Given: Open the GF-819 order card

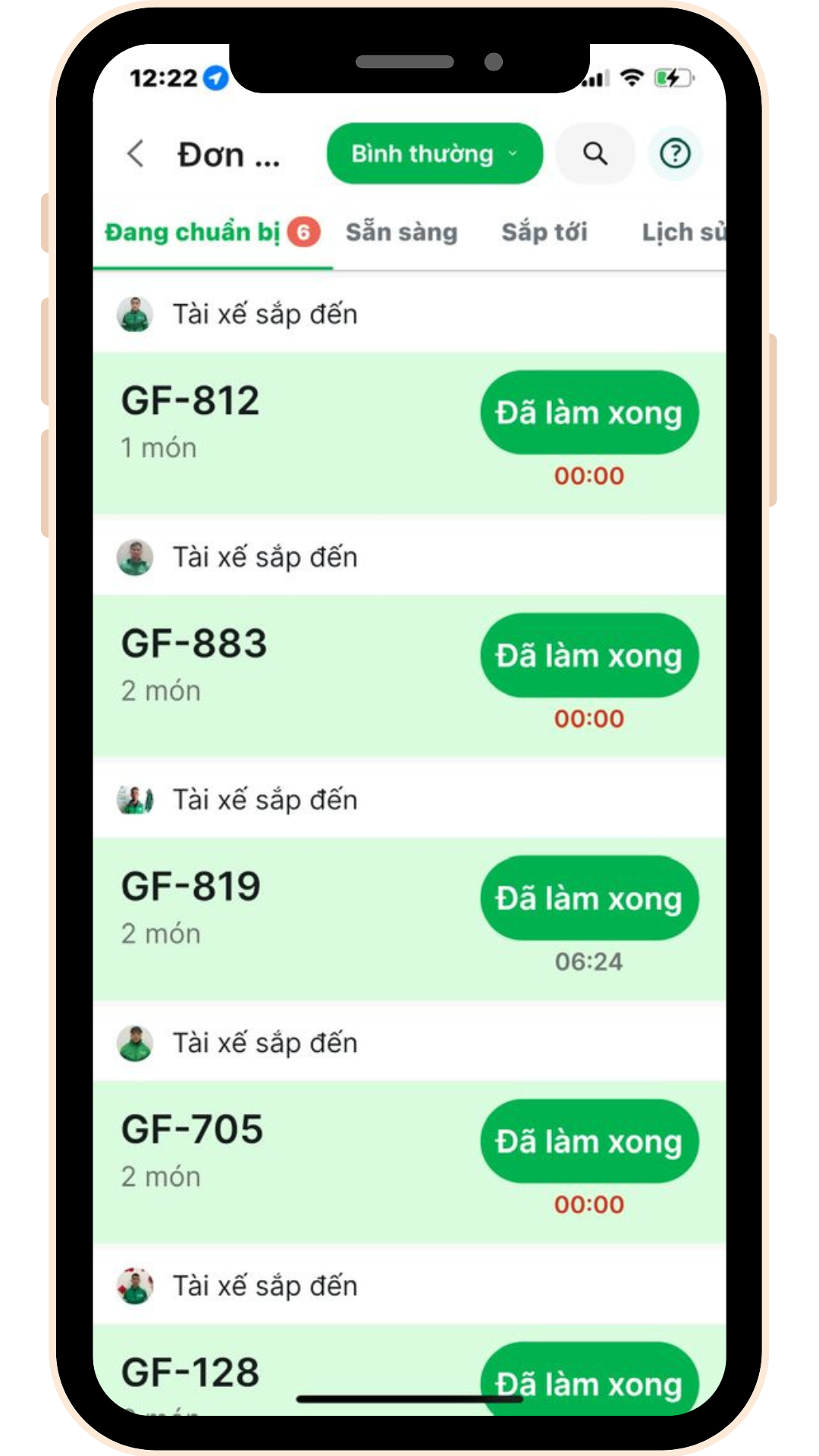Looking at the screenshot, I should (265, 910).
